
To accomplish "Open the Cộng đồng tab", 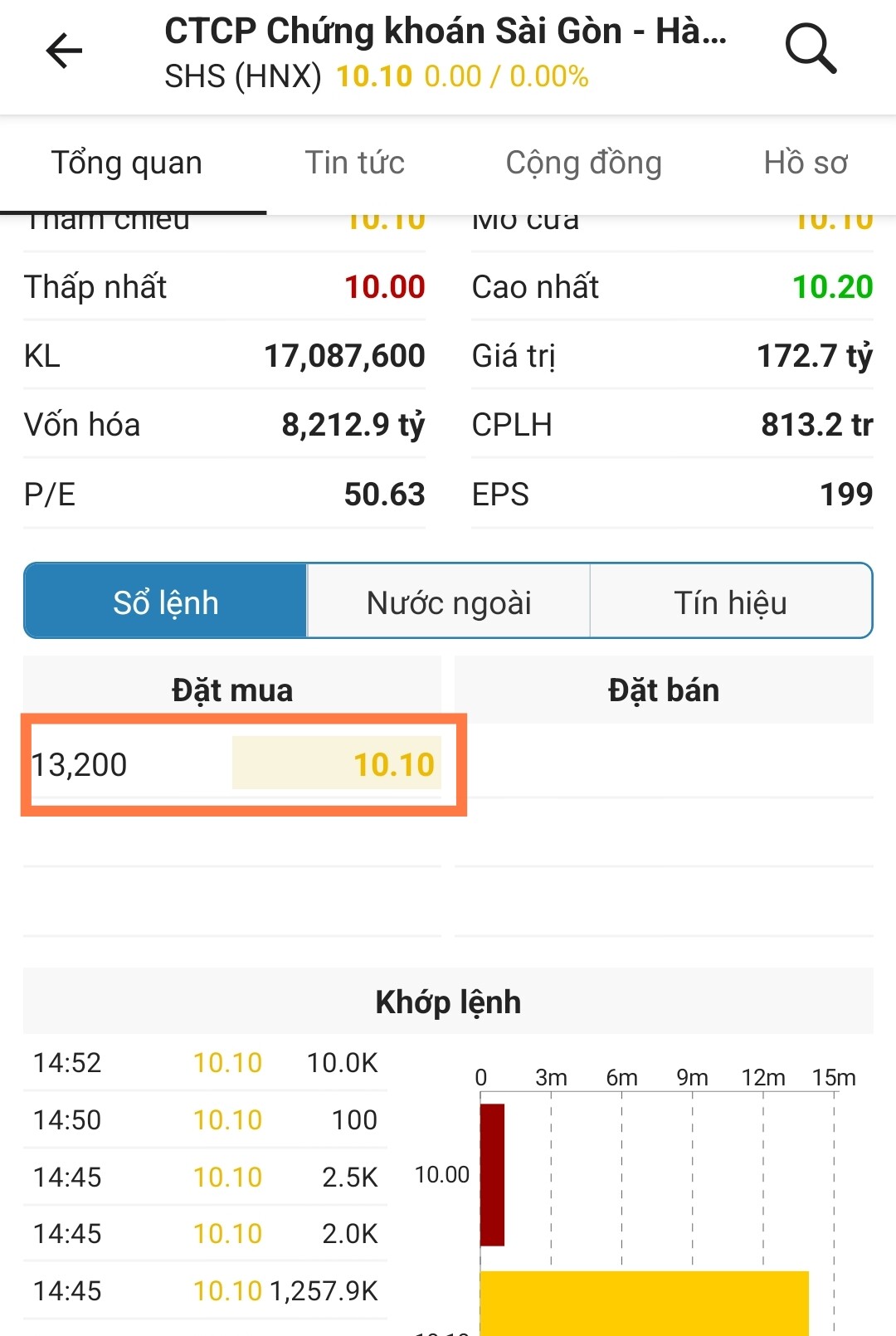I will pos(583,163).
